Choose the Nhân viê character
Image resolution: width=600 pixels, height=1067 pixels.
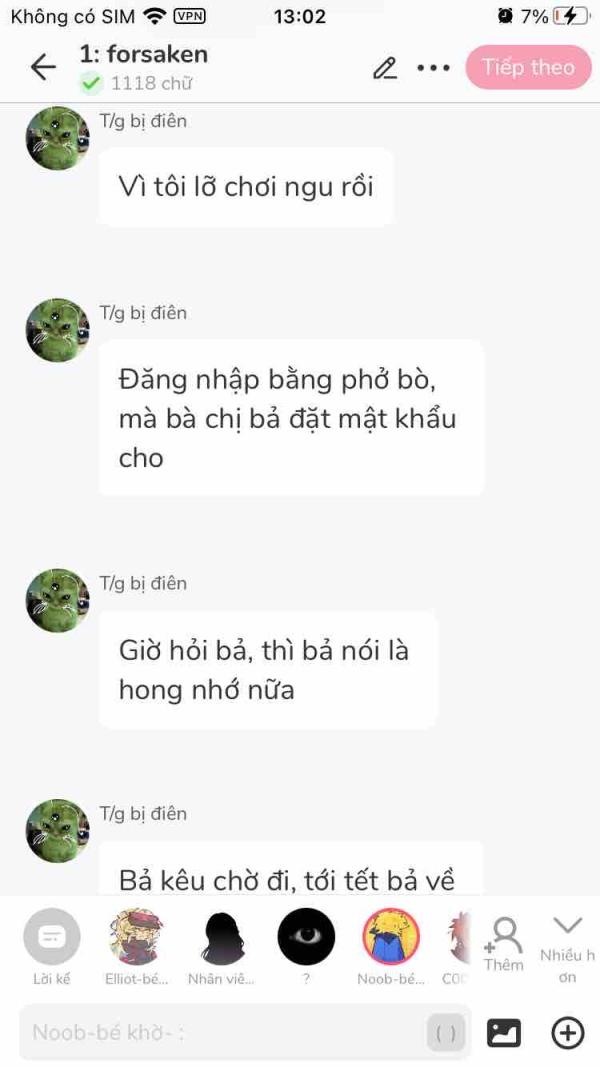(221, 938)
